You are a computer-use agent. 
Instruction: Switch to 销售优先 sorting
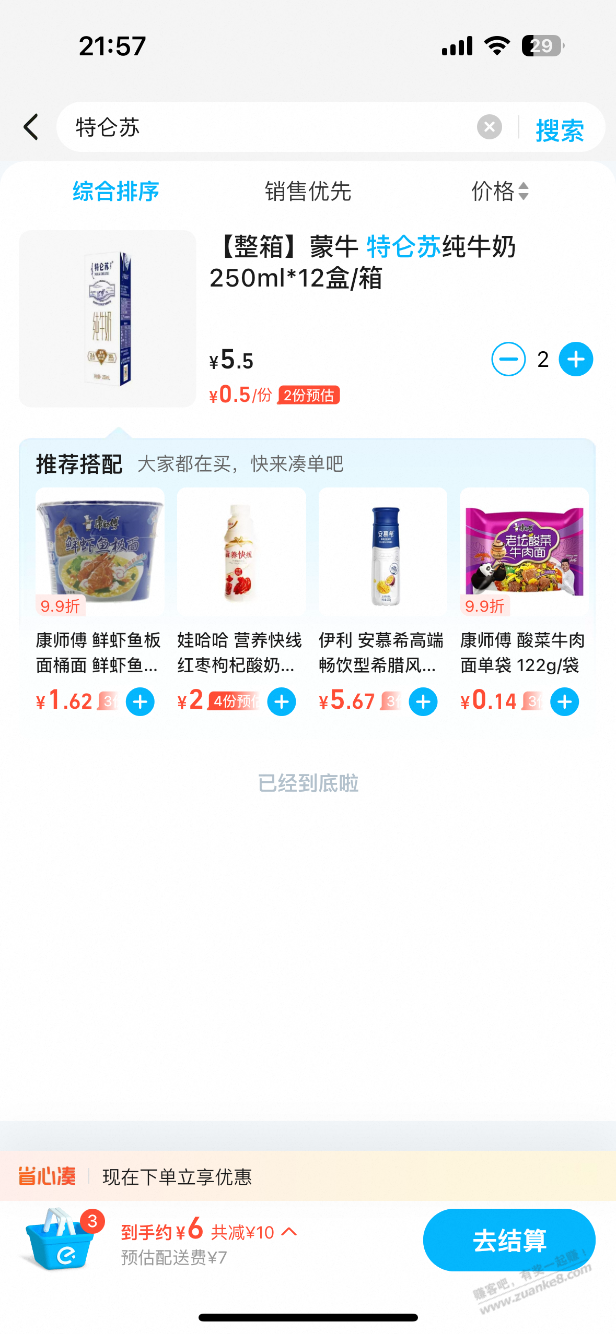(x=308, y=191)
